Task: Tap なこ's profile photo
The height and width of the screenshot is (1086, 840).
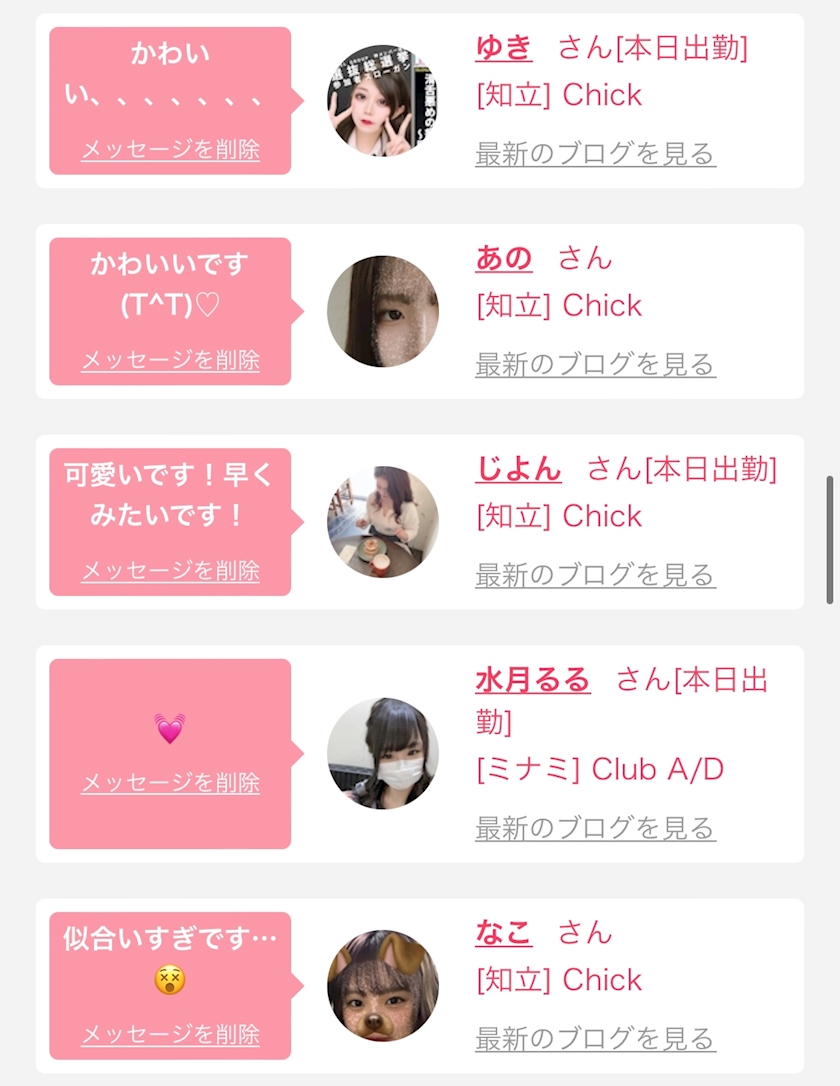Action: tap(383, 986)
